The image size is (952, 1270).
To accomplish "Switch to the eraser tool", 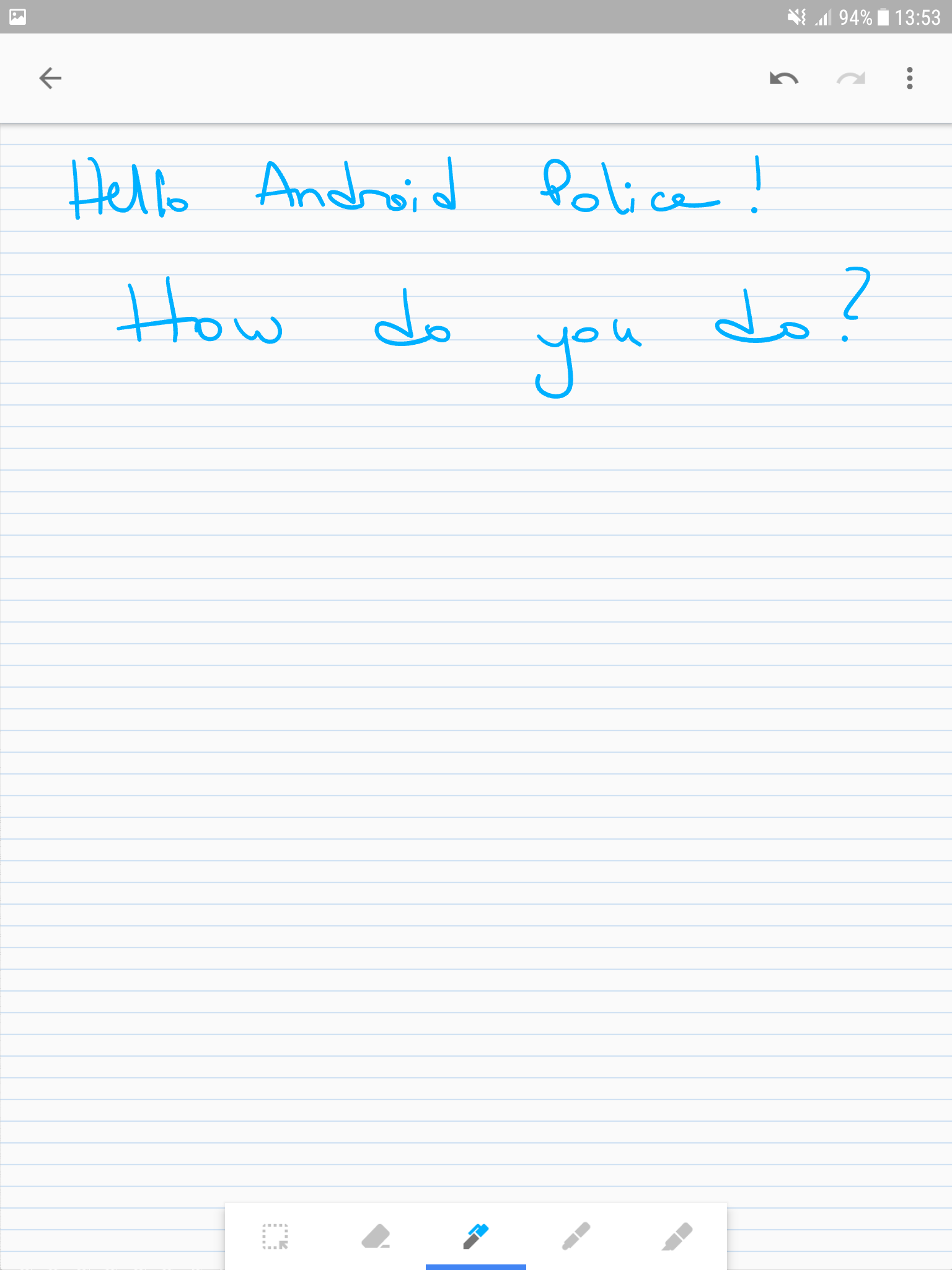I will point(376,1237).
